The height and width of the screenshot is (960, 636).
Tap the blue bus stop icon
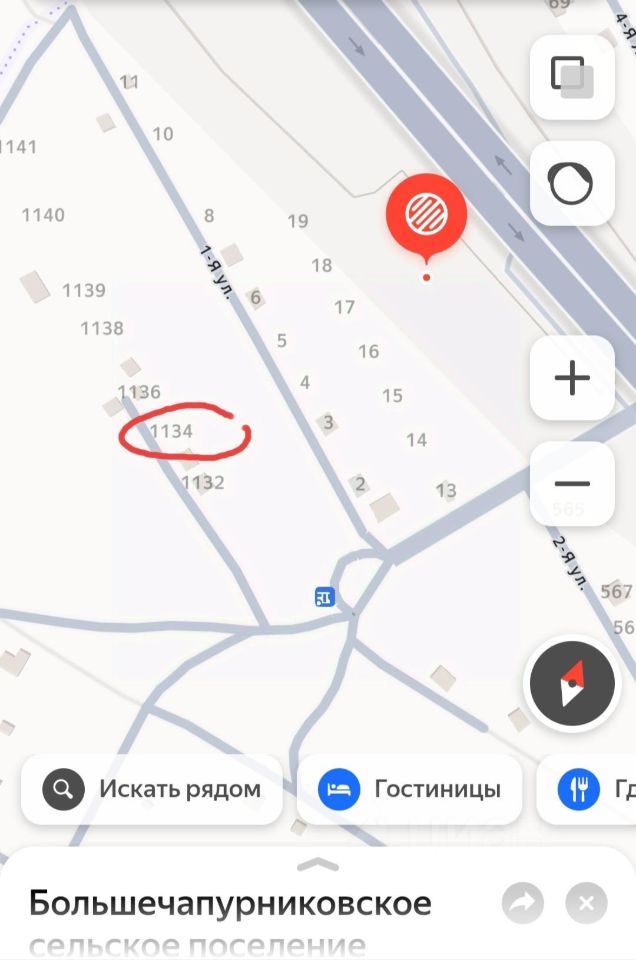324,597
